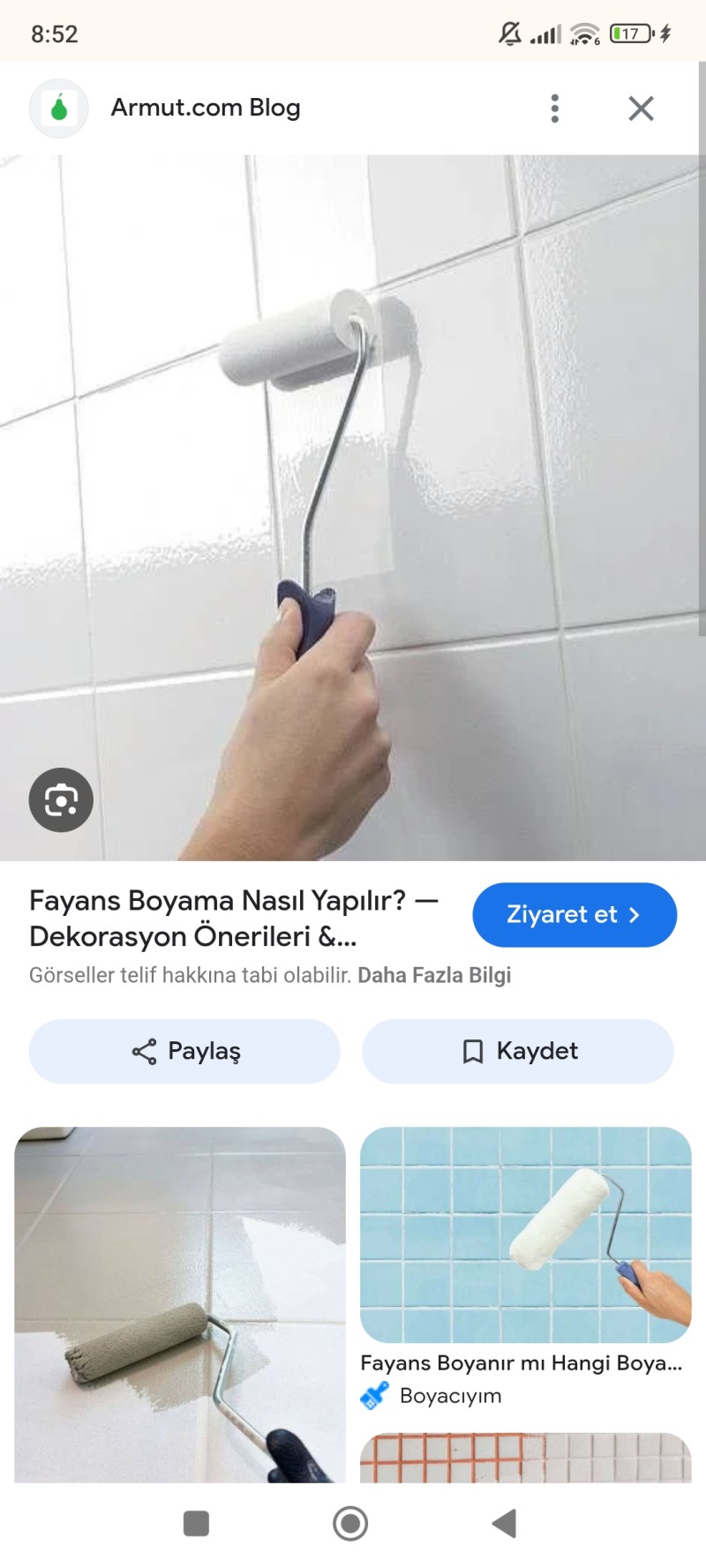Tap the muted notifications bell icon
This screenshot has height=1568, width=706.
[507, 33]
